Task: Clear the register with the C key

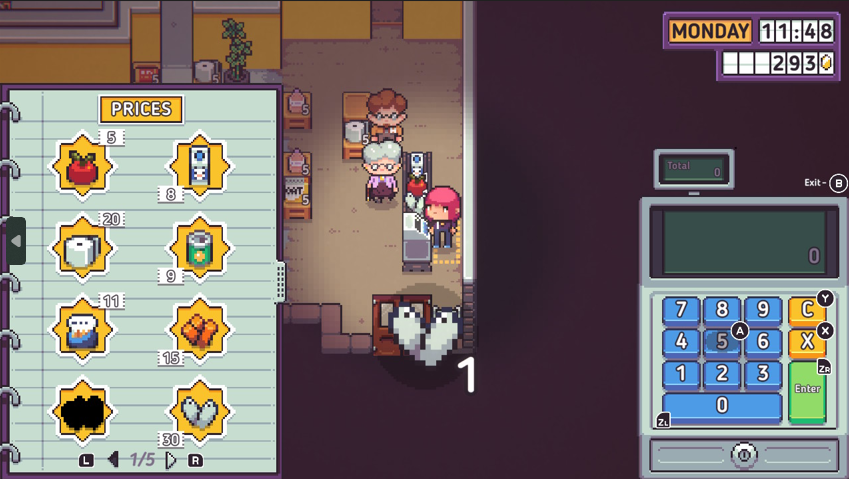Action: 806,310
